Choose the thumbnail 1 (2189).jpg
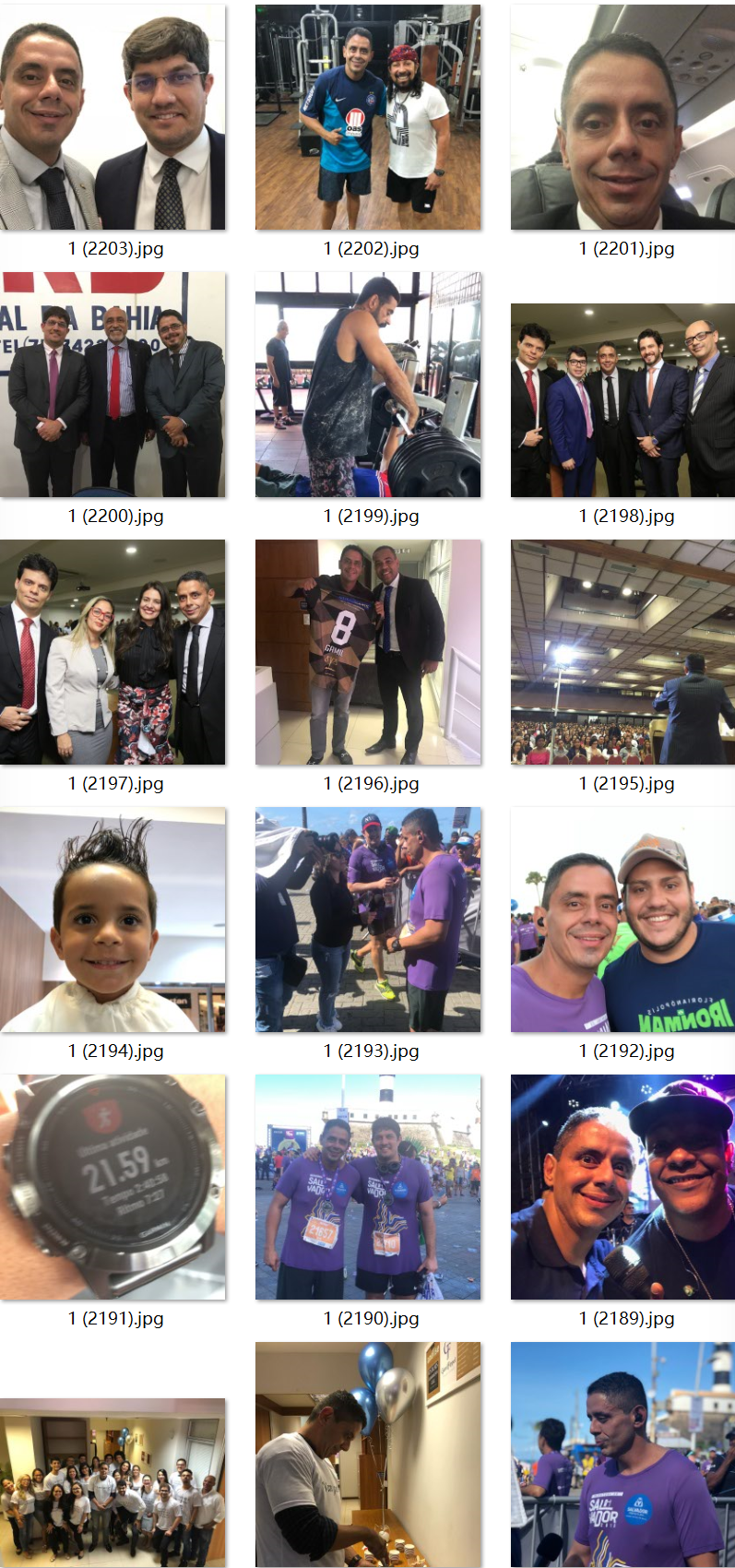Image resolution: width=735 pixels, height=1568 pixels. click(x=622, y=1187)
